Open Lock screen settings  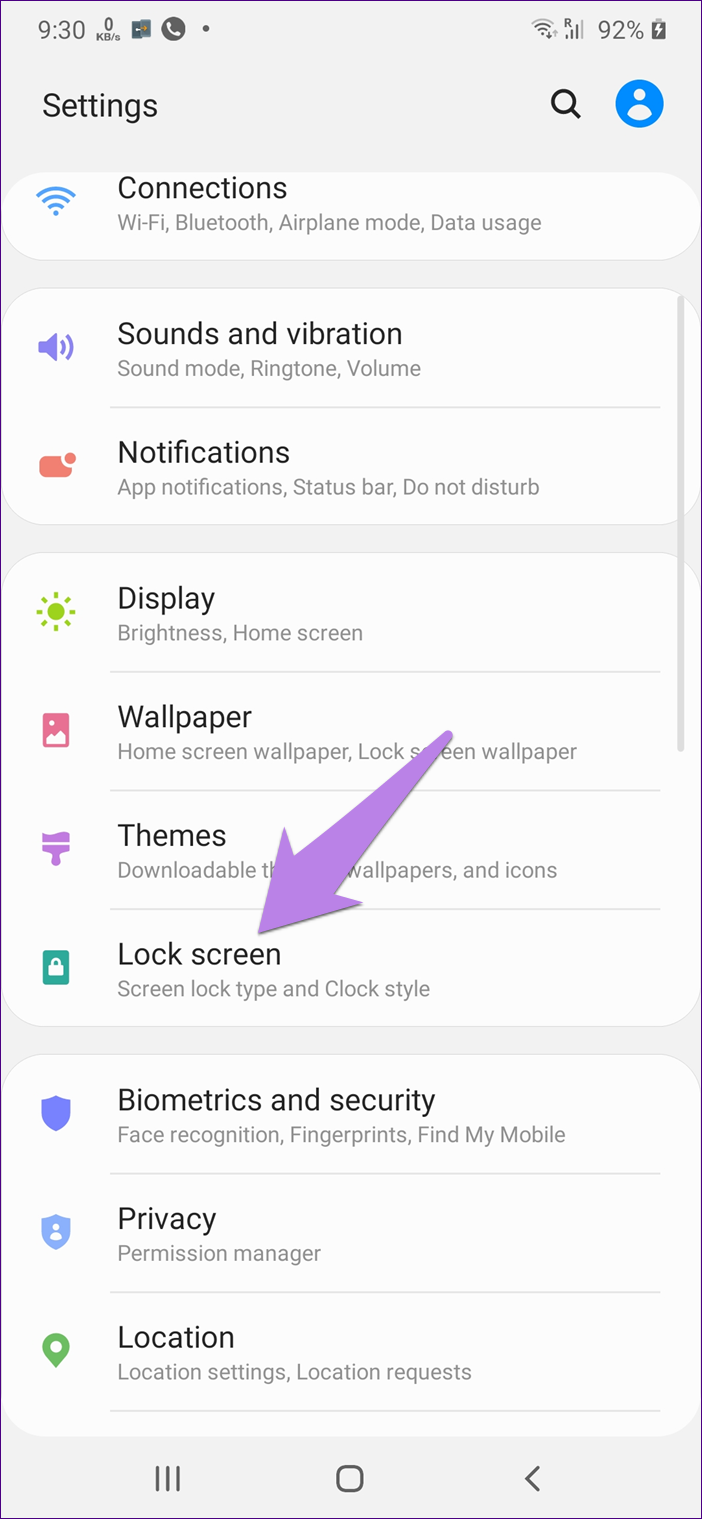[x=350, y=968]
